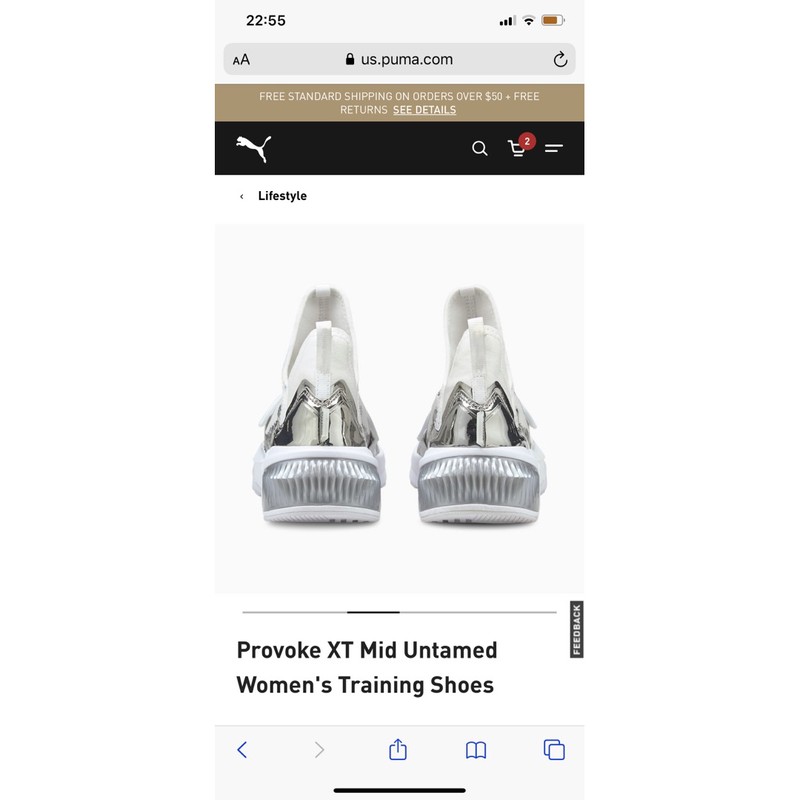Screen dimensions: 800x800
Task: Navigate back in Safari
Action: 242,749
